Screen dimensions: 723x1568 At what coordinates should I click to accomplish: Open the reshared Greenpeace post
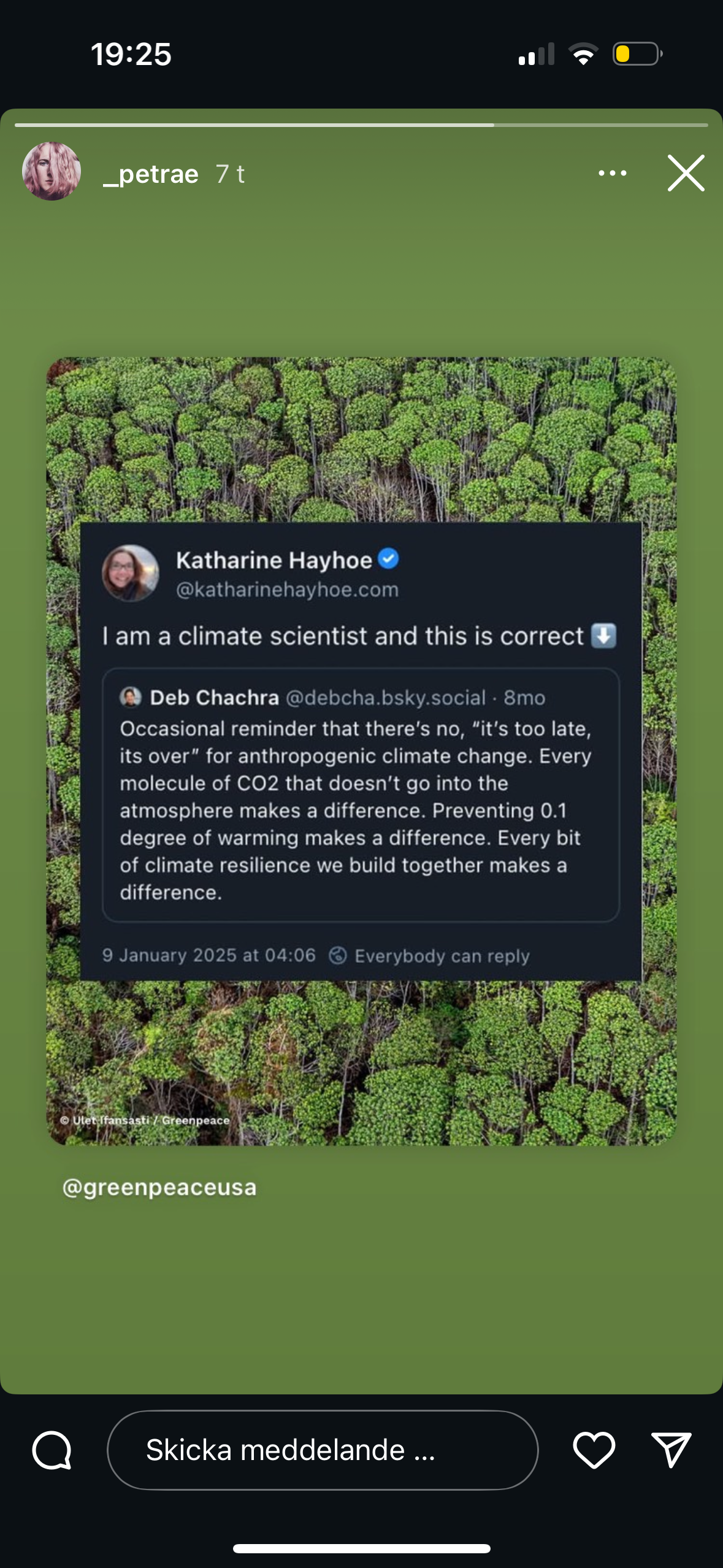click(x=361, y=751)
